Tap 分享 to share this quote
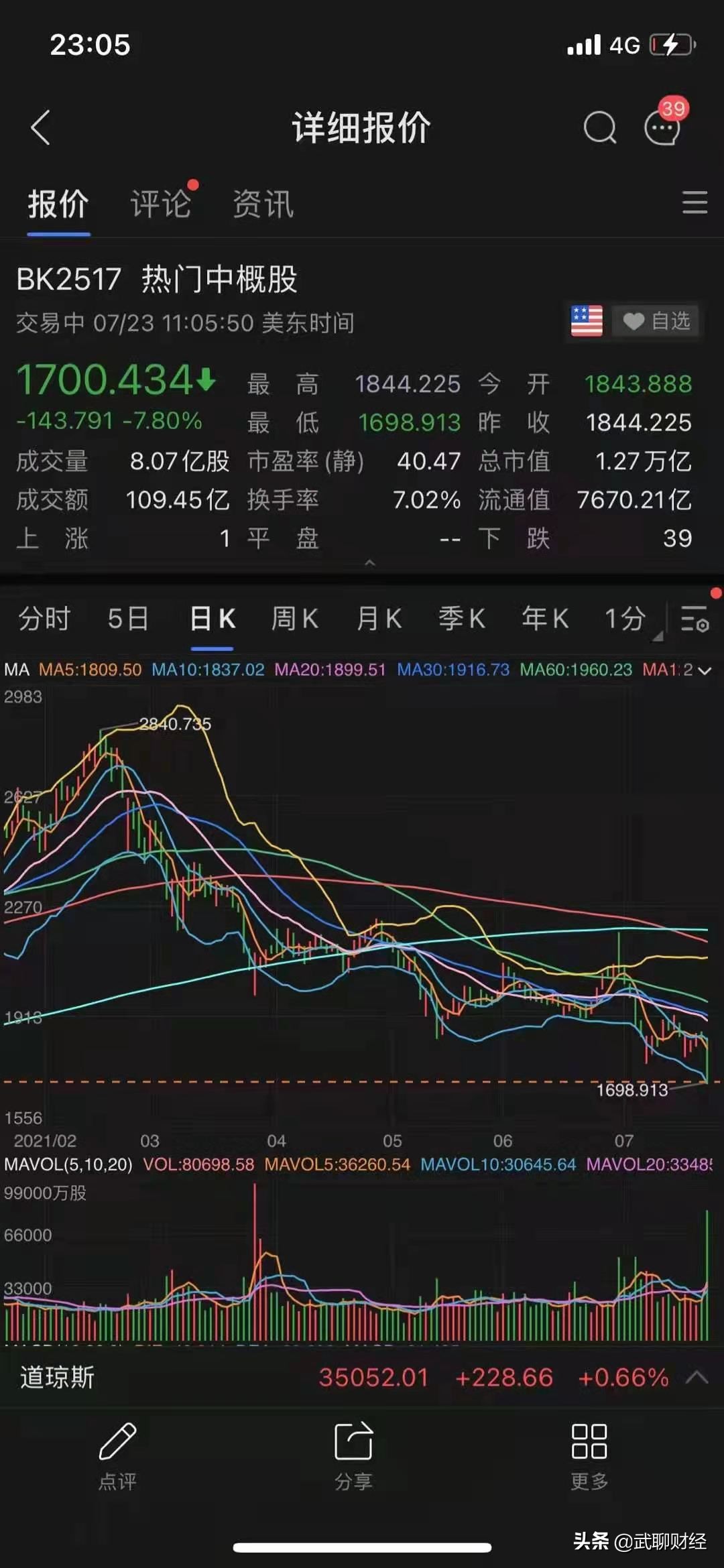The image size is (724, 1568). pos(353,1455)
